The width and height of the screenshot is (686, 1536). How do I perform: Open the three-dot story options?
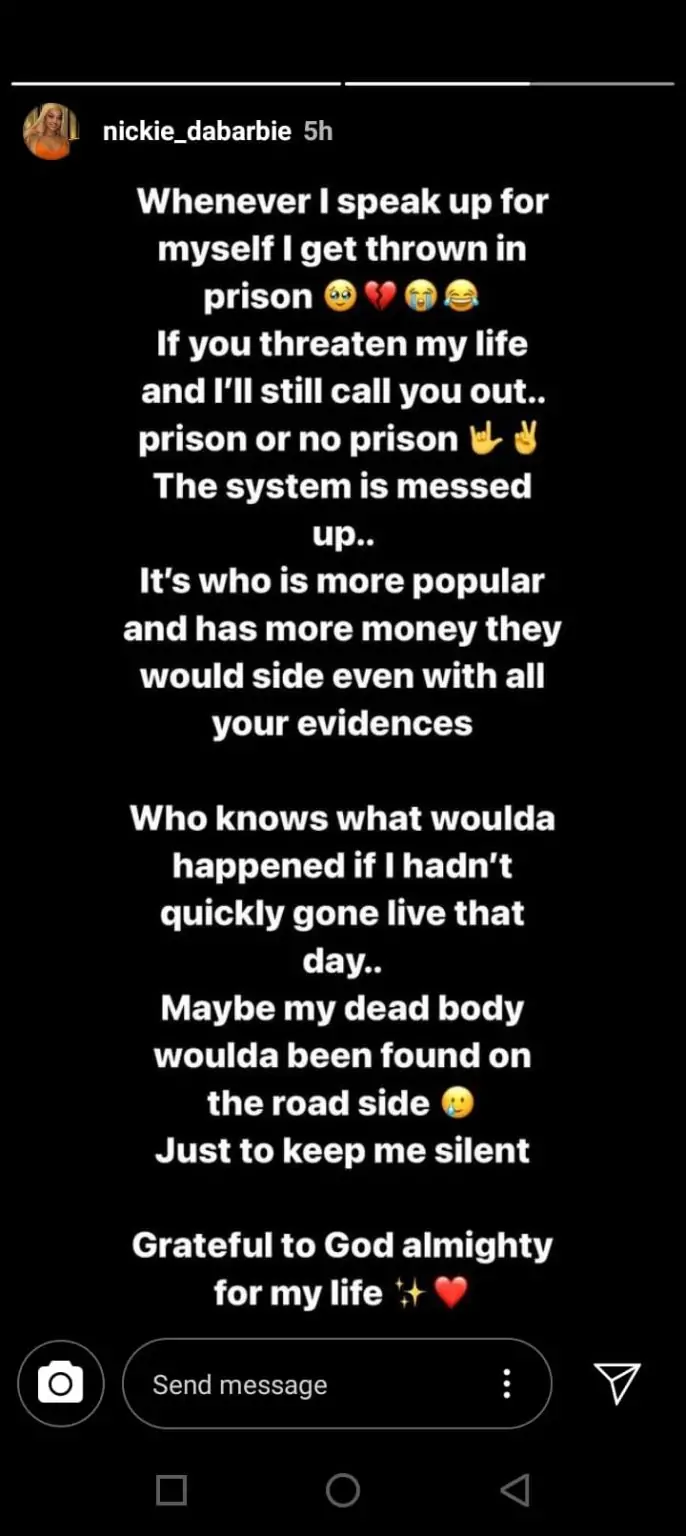507,1384
